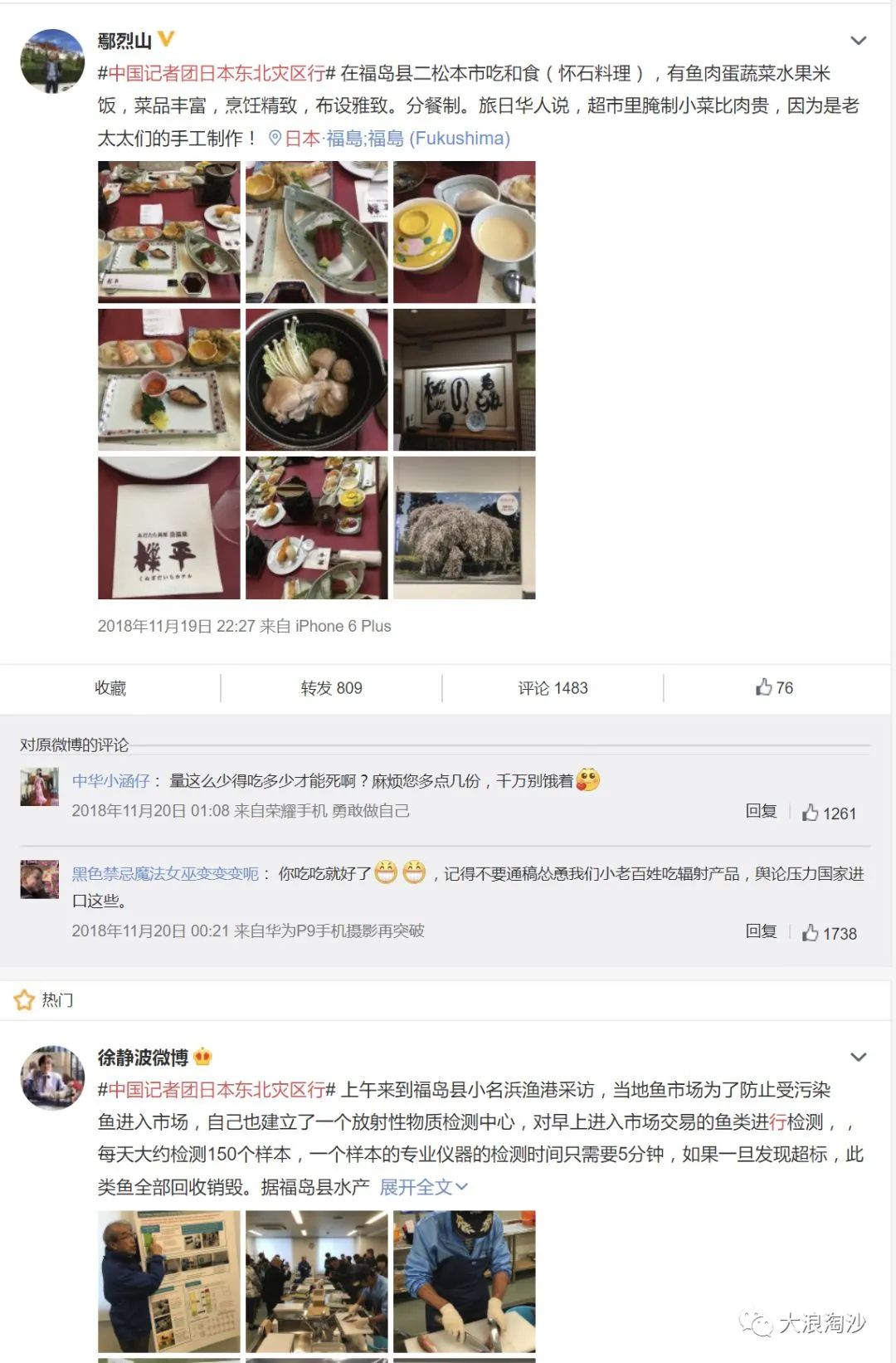The width and height of the screenshot is (896, 1363).
Task: Reply to the comment with 1738 likes
Action: 761,931
